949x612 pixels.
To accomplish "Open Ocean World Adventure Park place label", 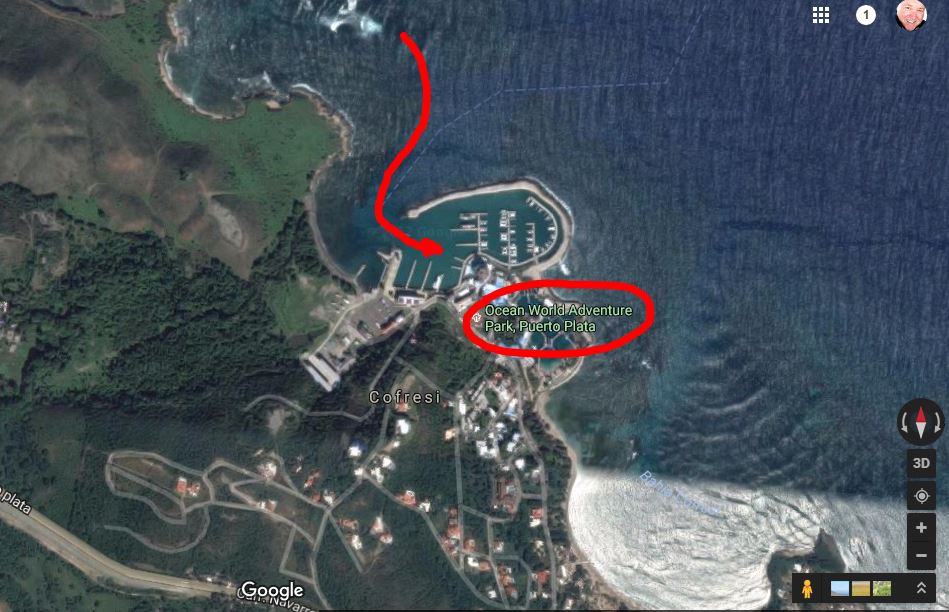I will (558, 318).
